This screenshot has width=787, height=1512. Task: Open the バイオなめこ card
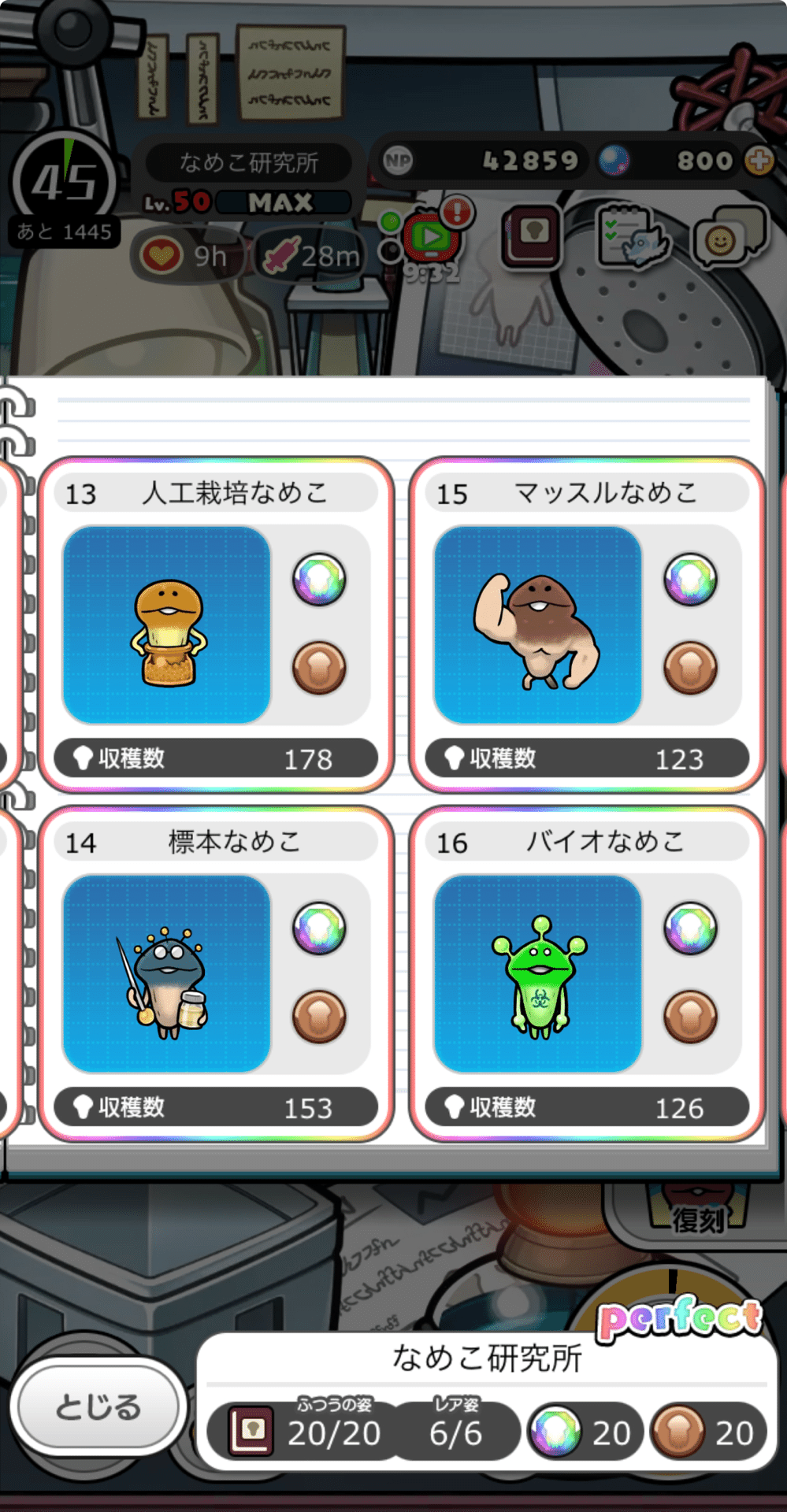tap(587, 973)
